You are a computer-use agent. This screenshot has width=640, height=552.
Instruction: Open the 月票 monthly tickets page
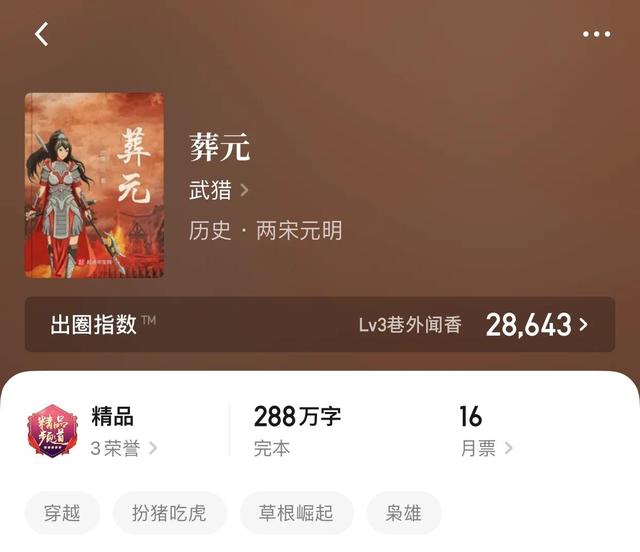[x=485, y=448]
